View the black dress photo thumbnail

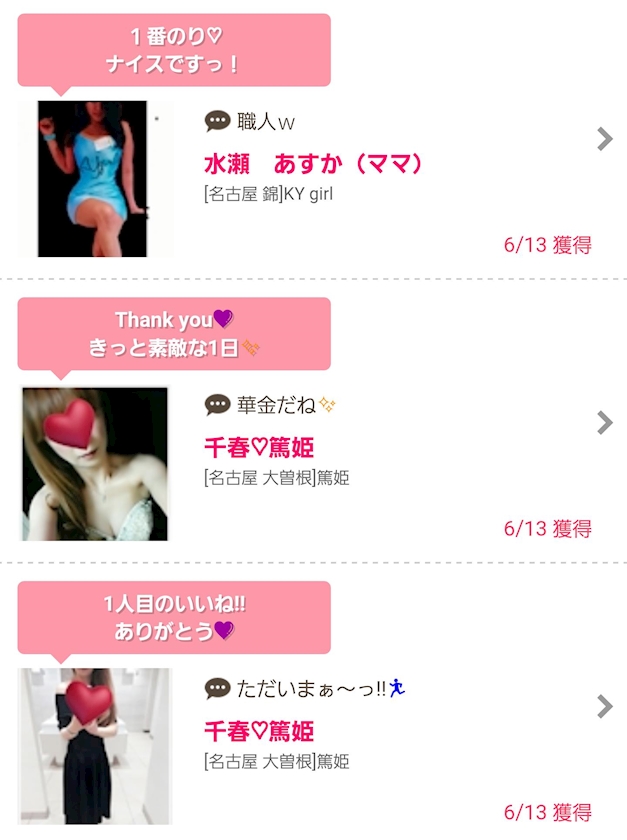[x=95, y=746]
